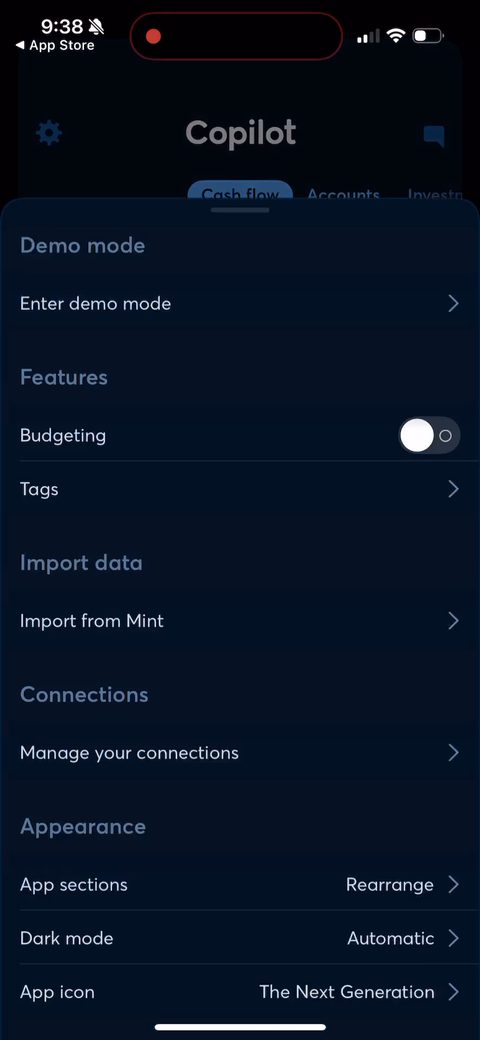480x1040 pixels.
Task: Toggle the Budgeting switch
Action: [429, 435]
